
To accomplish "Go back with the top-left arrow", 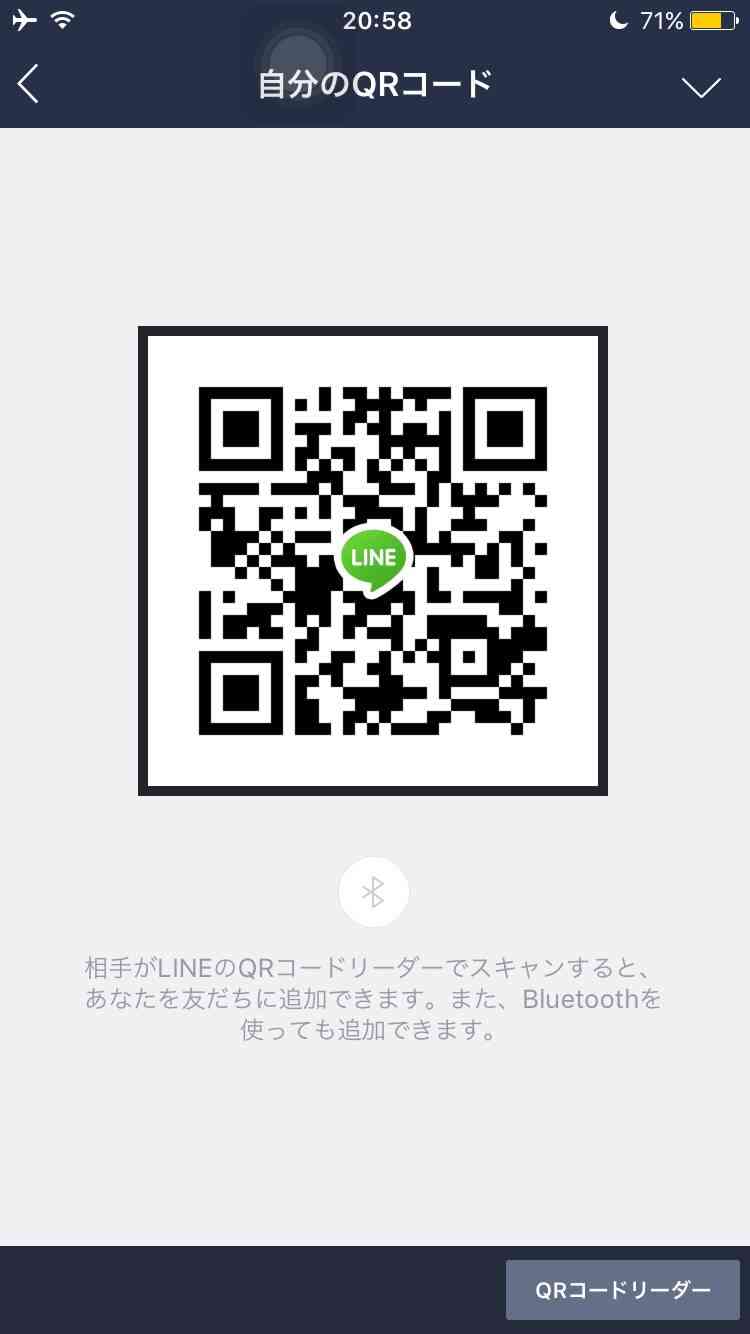I will pos(29,84).
